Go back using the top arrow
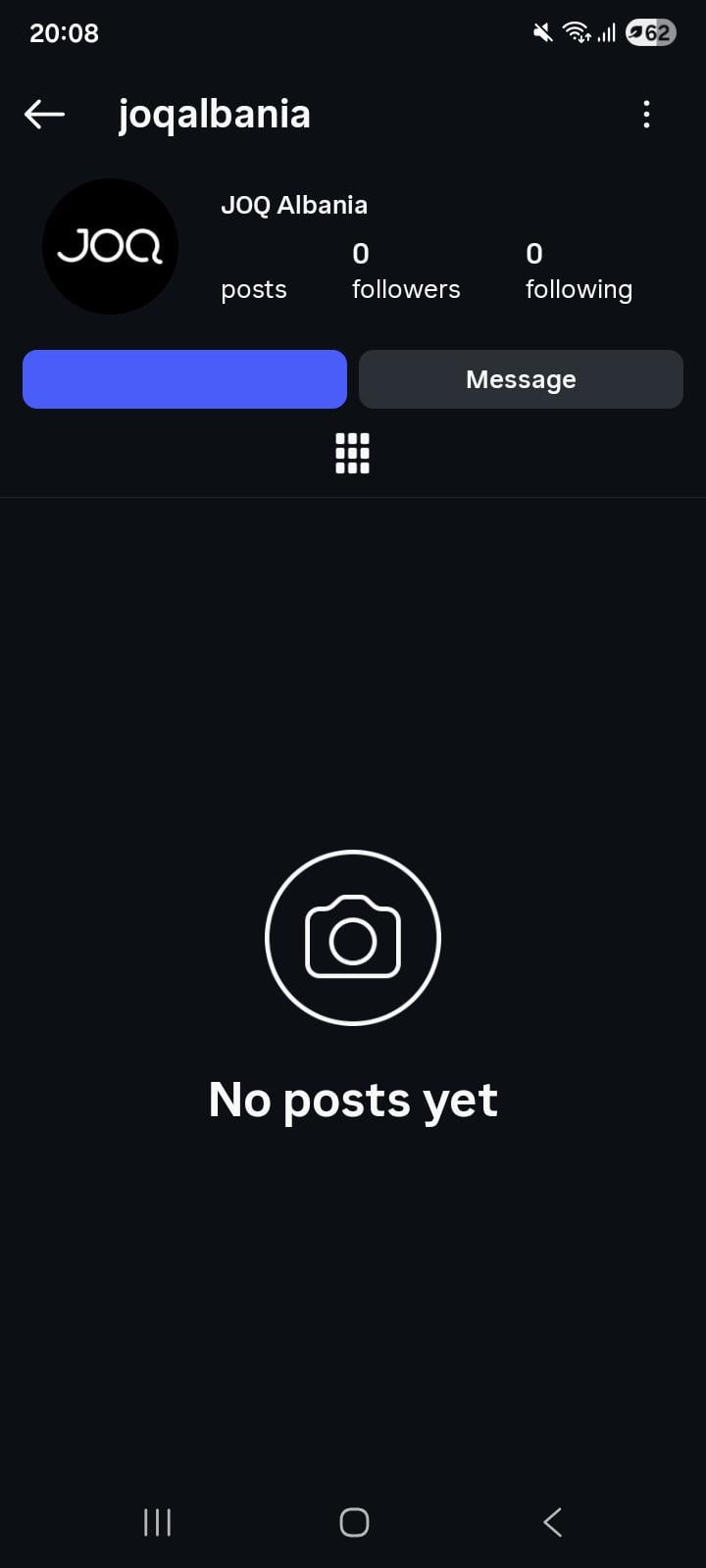Screen dimensions: 706x1568 44,115
